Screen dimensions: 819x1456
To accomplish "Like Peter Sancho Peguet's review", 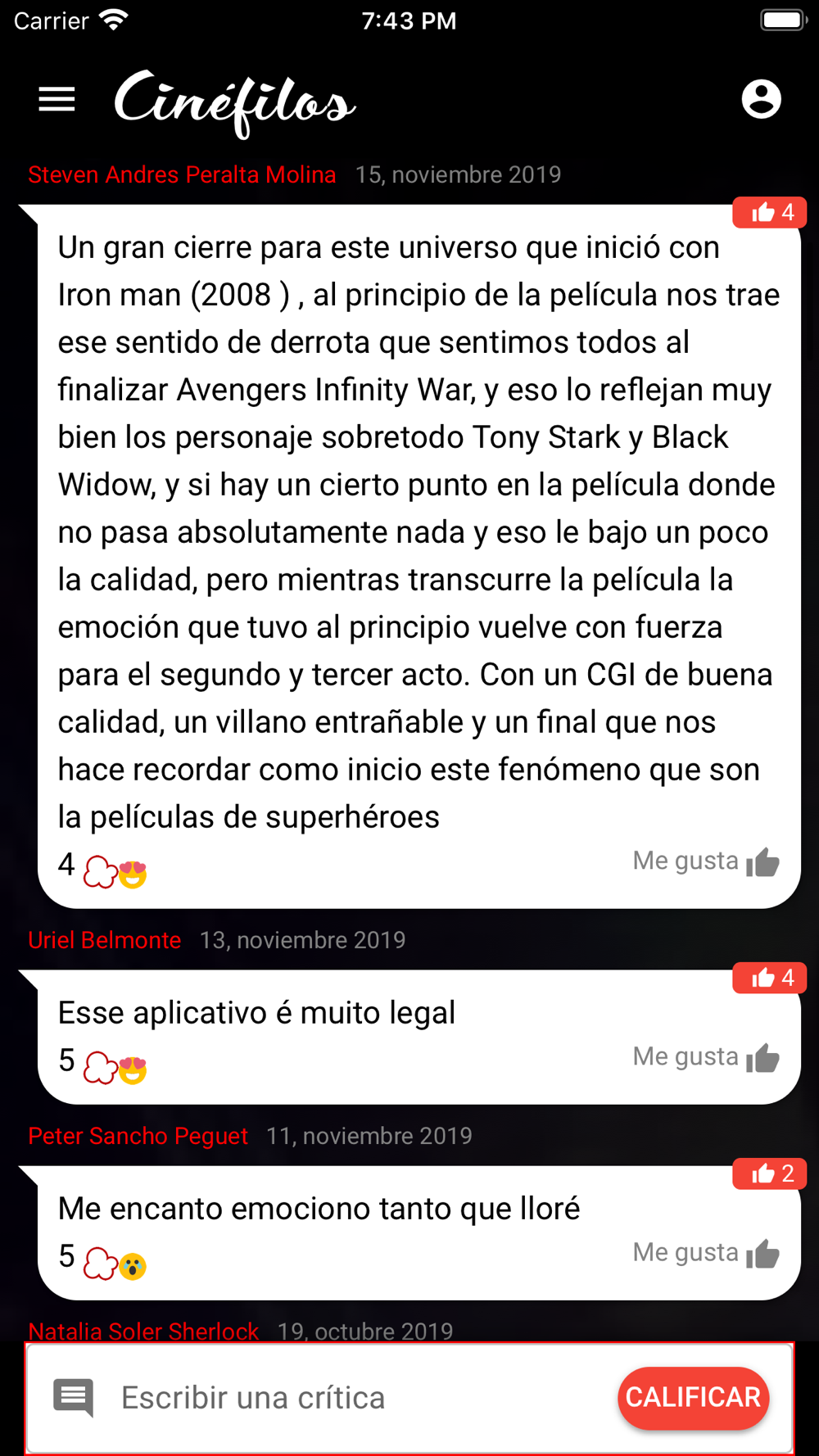I will 706,1253.
